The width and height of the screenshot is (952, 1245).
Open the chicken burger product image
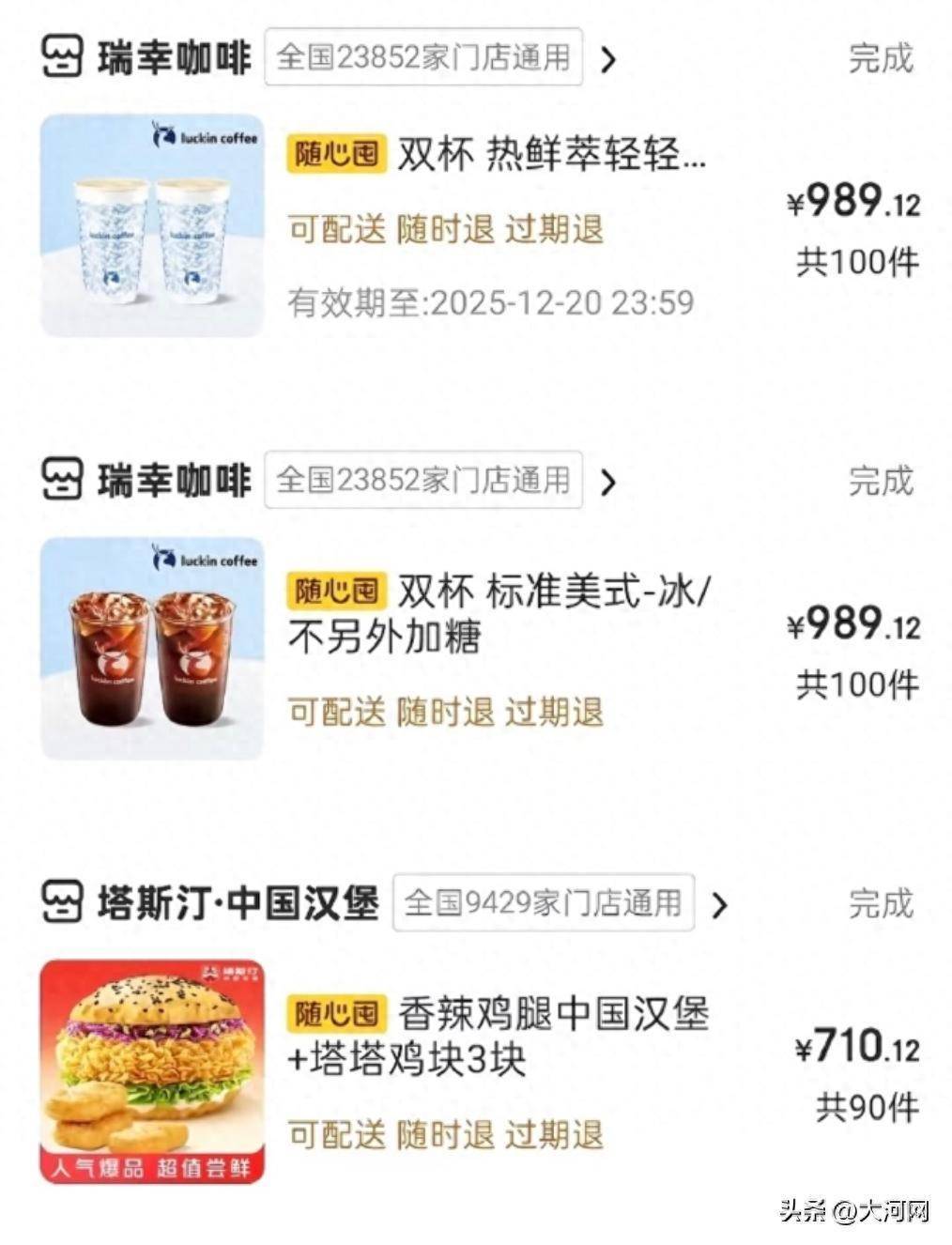[x=152, y=1071]
